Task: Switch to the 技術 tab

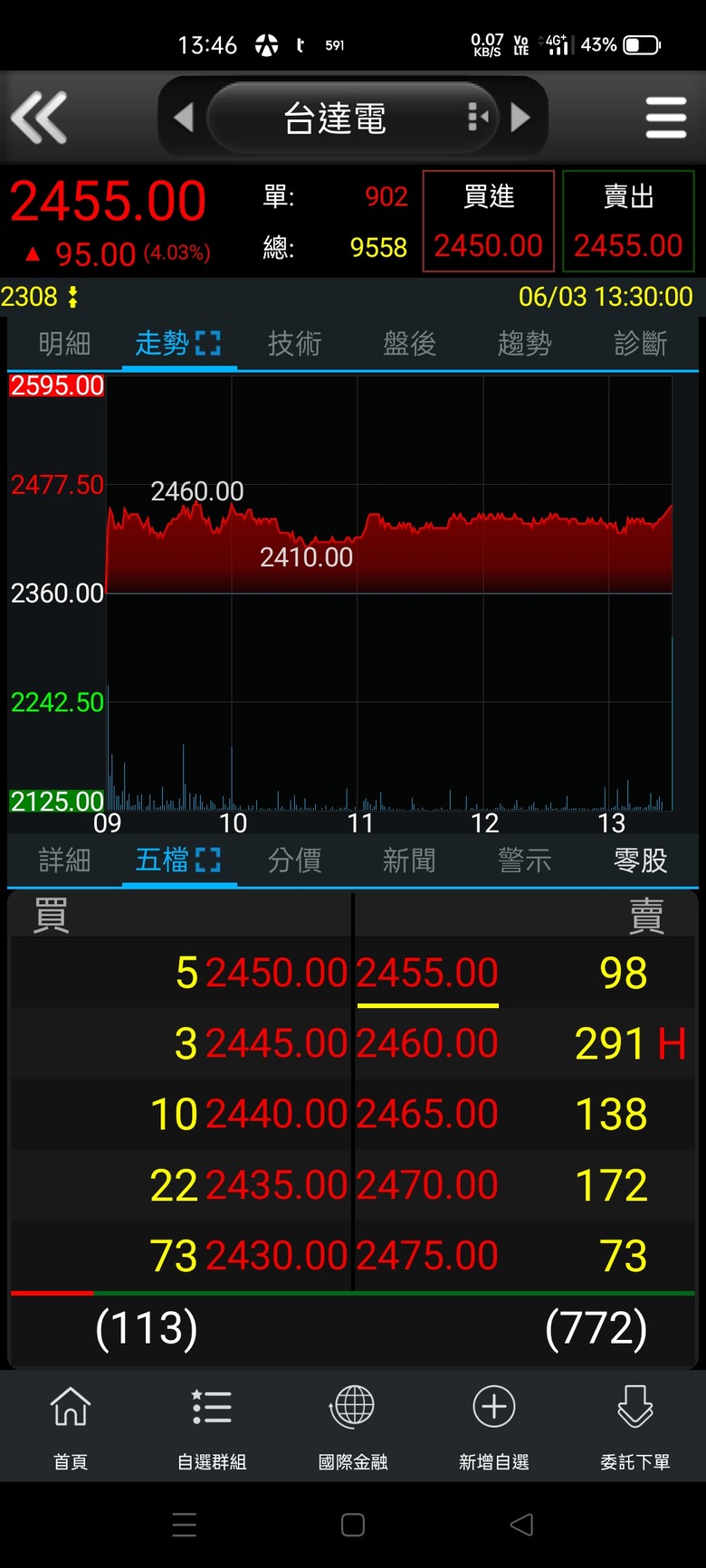Action: click(x=294, y=344)
